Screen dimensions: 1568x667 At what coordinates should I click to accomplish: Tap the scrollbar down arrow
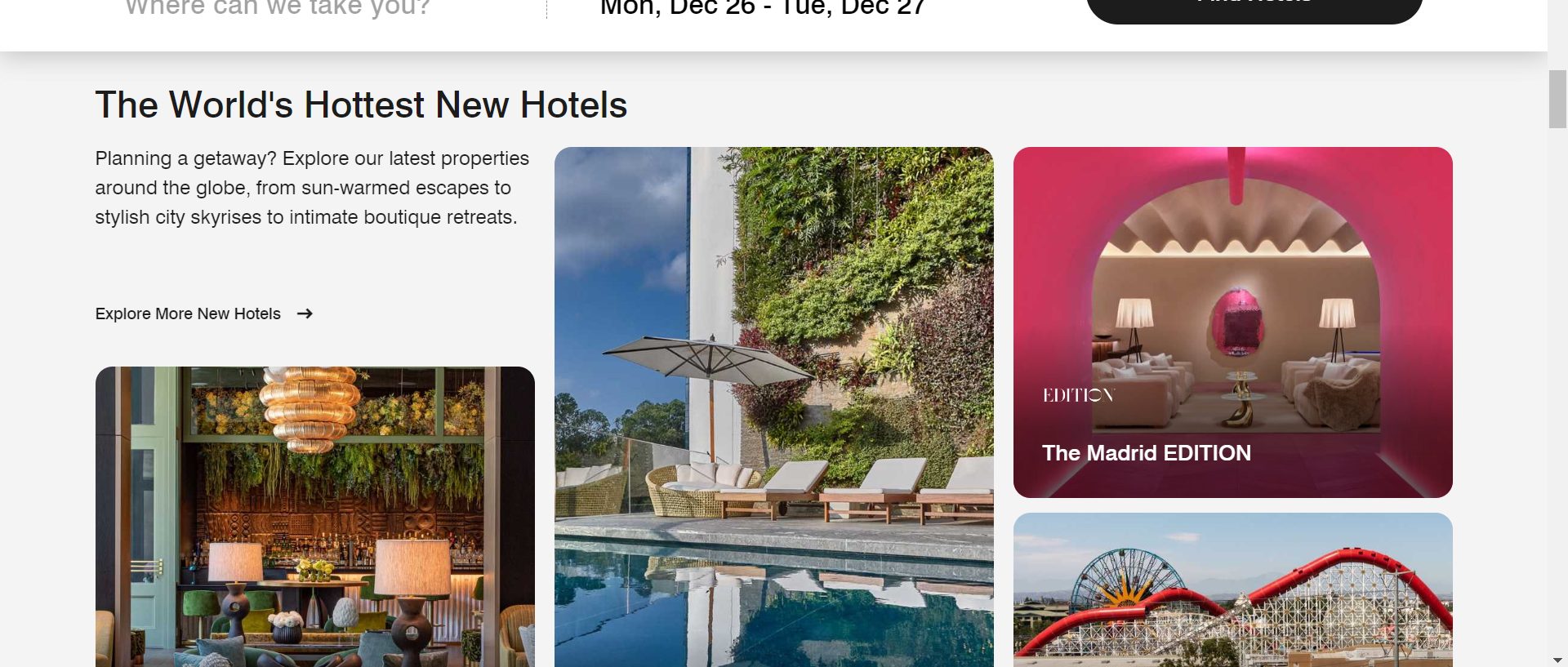(x=1557, y=660)
